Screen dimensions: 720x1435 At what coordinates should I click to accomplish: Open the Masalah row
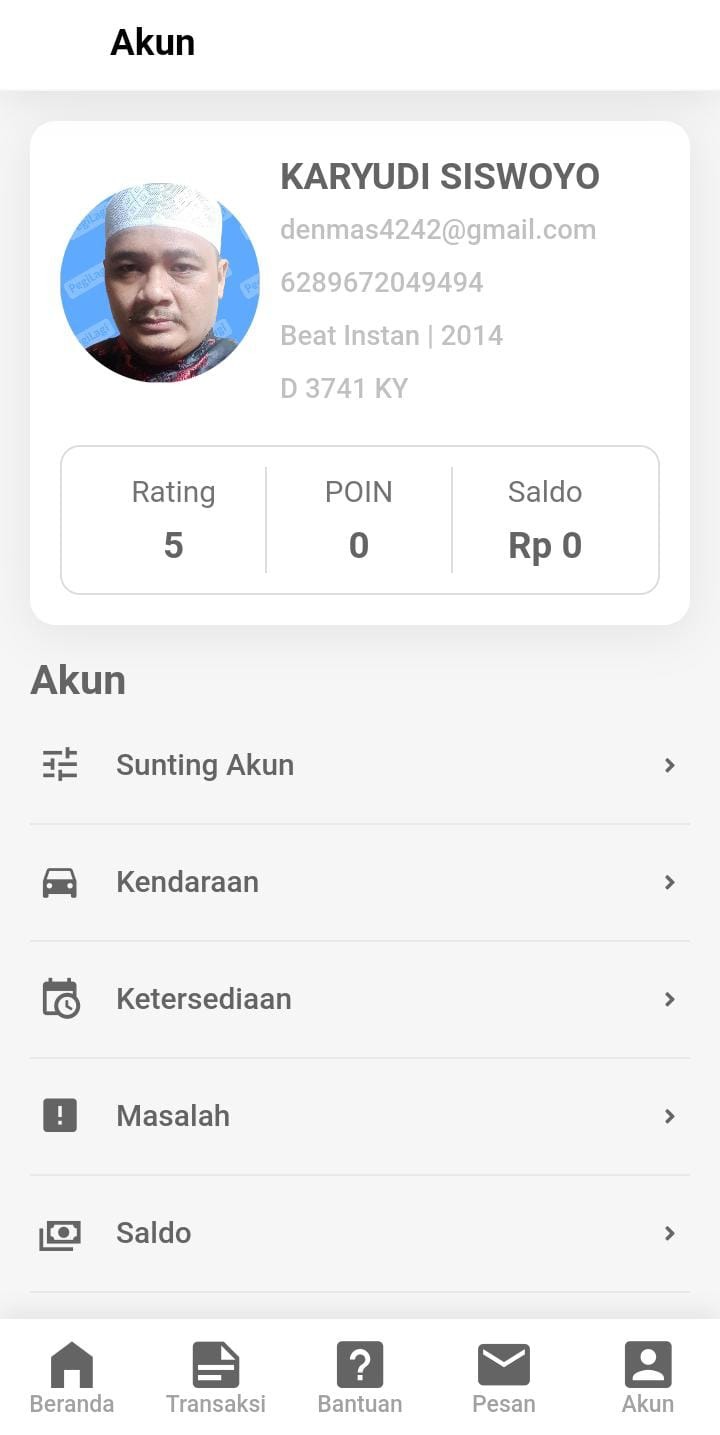[x=359, y=1116]
